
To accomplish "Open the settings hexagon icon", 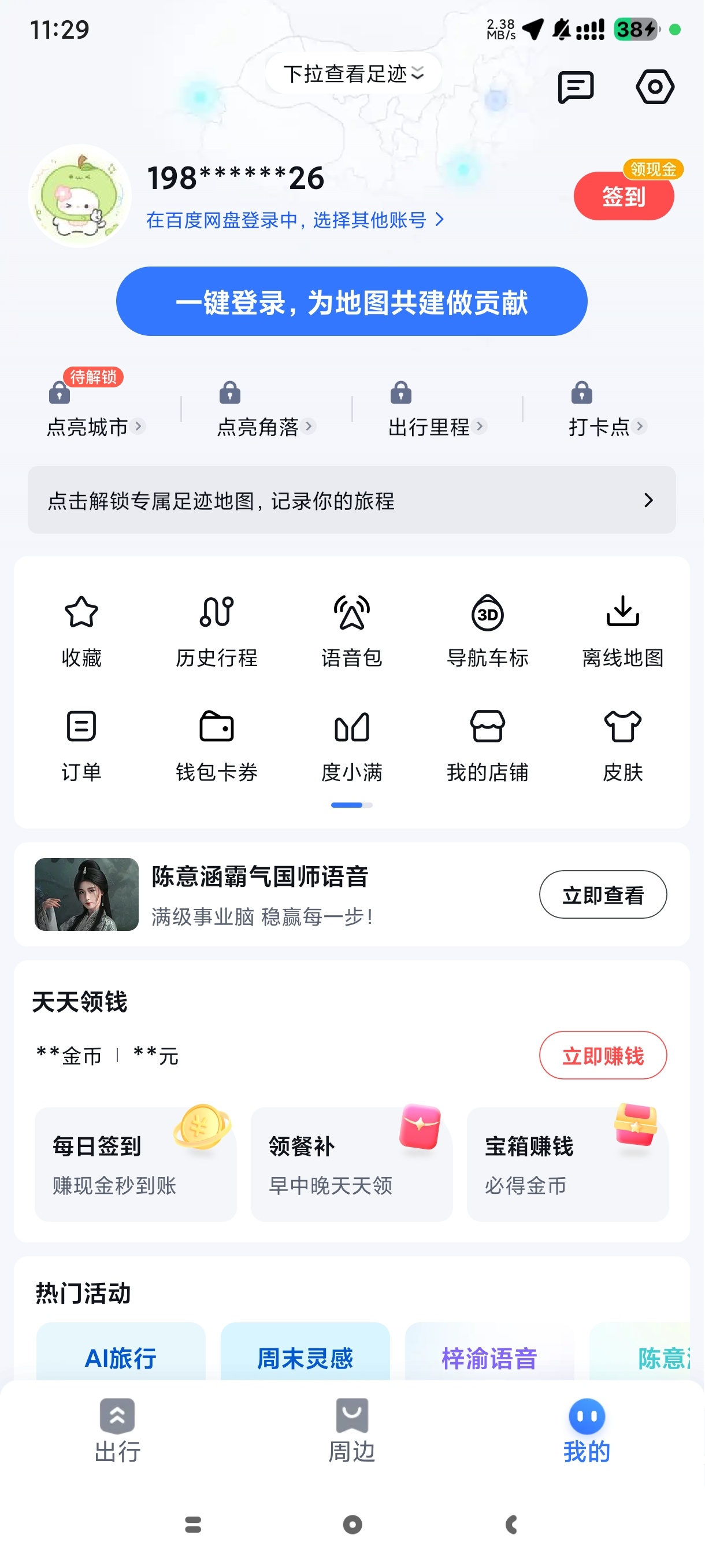I will tap(655, 87).
